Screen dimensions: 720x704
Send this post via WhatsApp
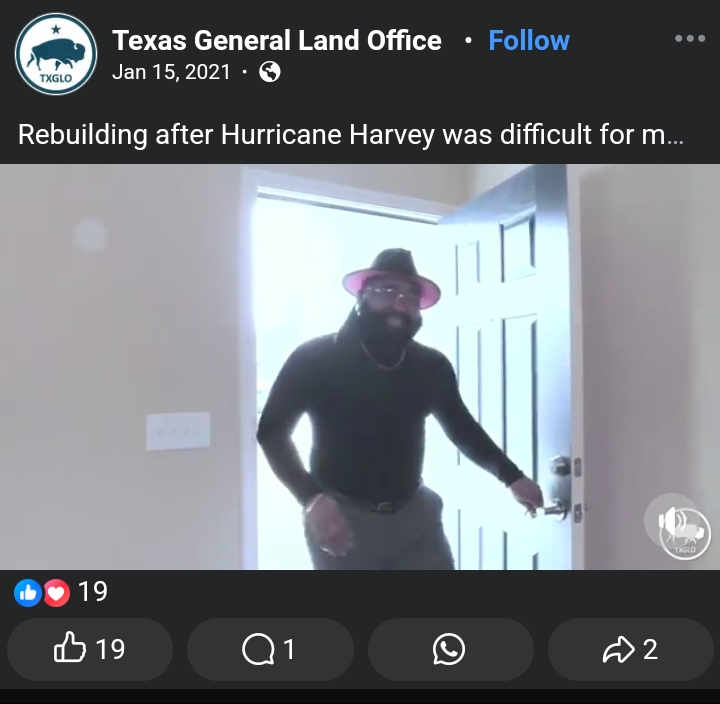[x=449, y=650]
